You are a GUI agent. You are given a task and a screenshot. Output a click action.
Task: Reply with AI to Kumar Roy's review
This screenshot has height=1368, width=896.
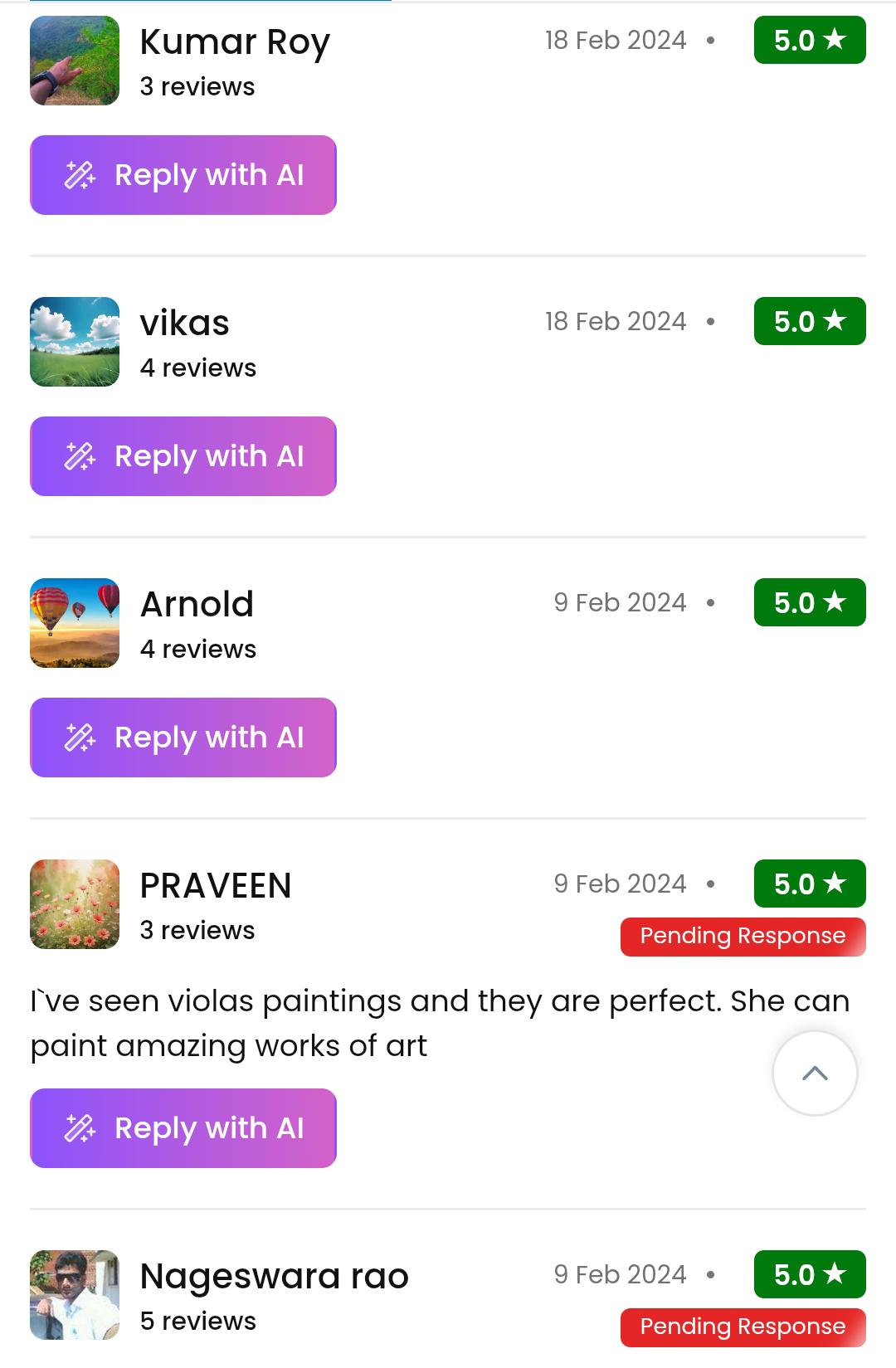(x=183, y=175)
